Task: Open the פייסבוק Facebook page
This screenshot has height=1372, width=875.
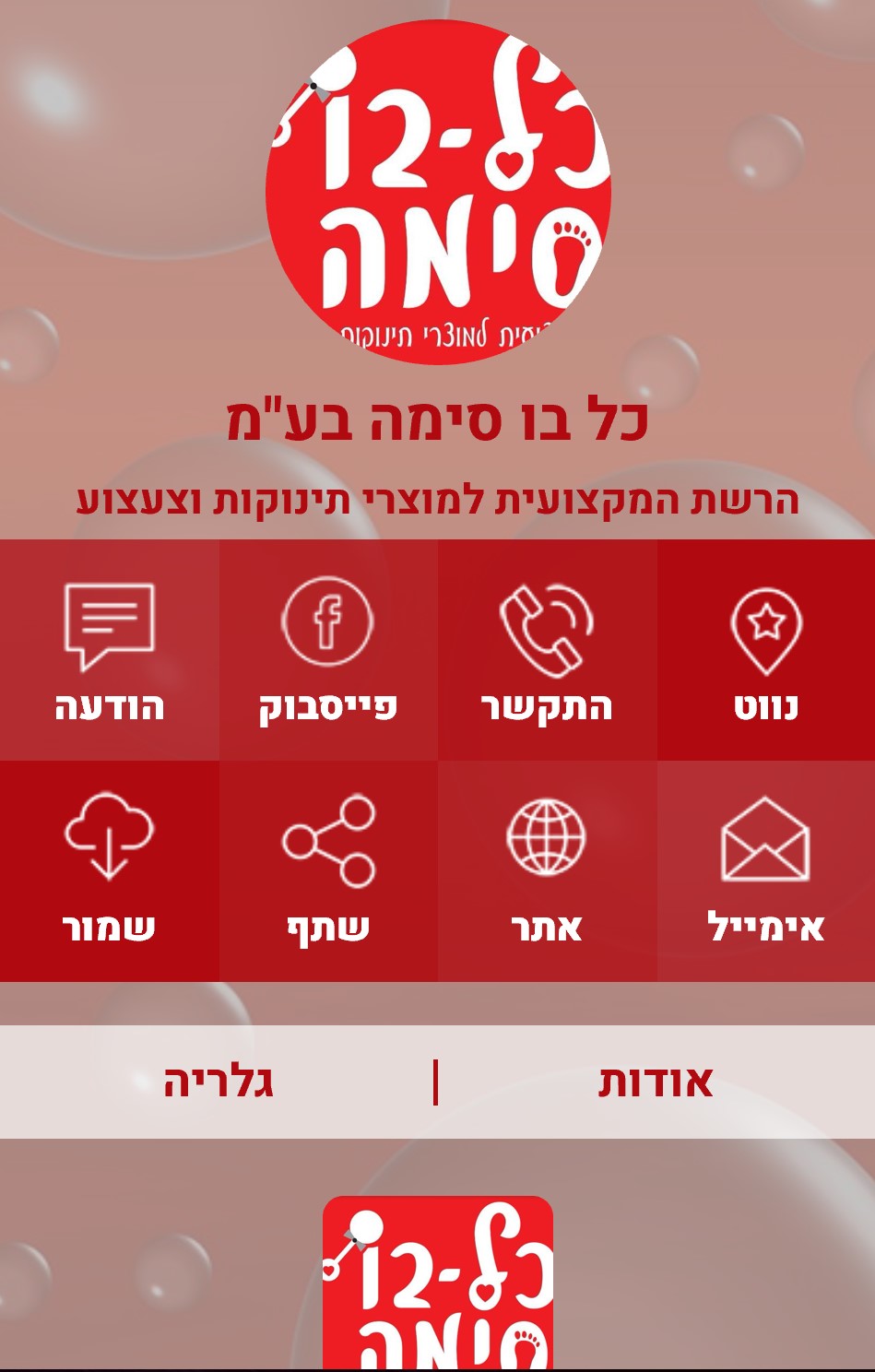Action: click(327, 650)
